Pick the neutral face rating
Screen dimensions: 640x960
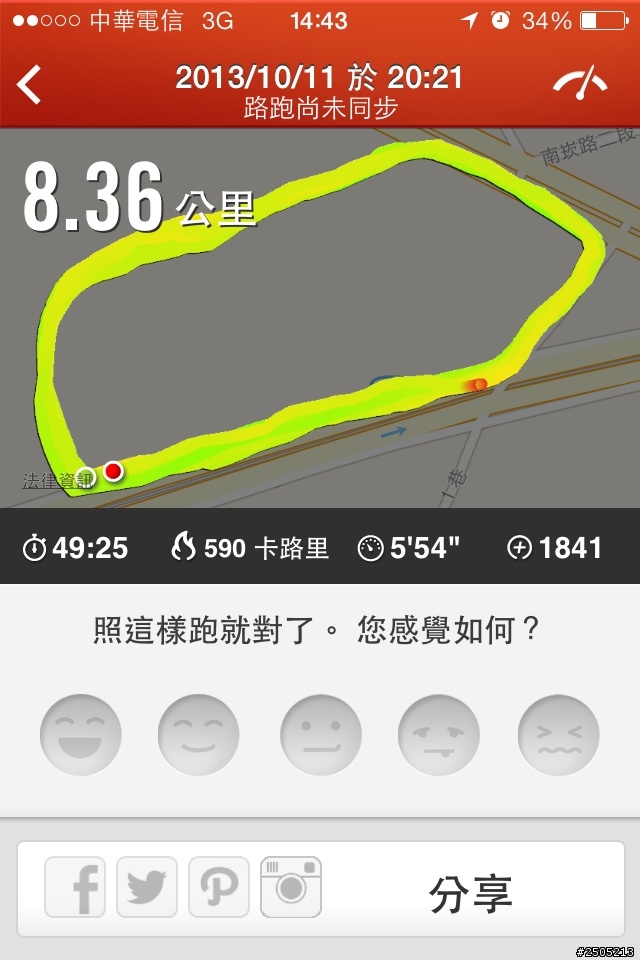(x=320, y=735)
